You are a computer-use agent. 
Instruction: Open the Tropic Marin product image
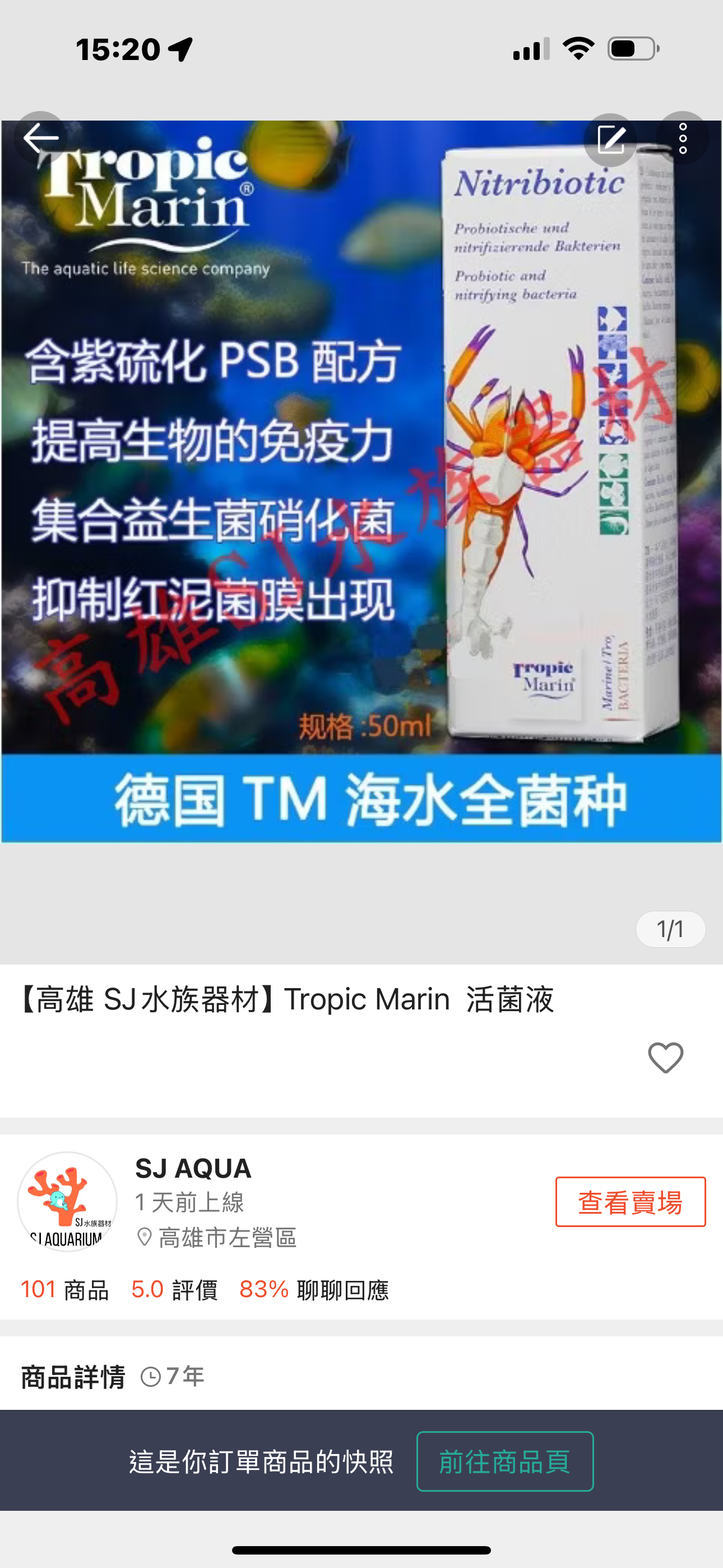(x=361, y=481)
